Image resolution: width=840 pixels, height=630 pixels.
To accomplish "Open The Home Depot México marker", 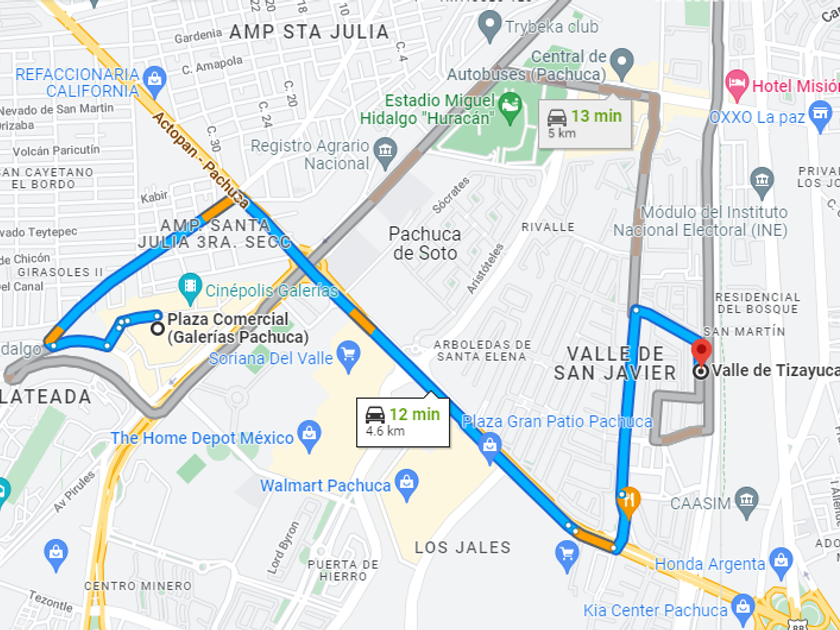I will coord(309,437).
